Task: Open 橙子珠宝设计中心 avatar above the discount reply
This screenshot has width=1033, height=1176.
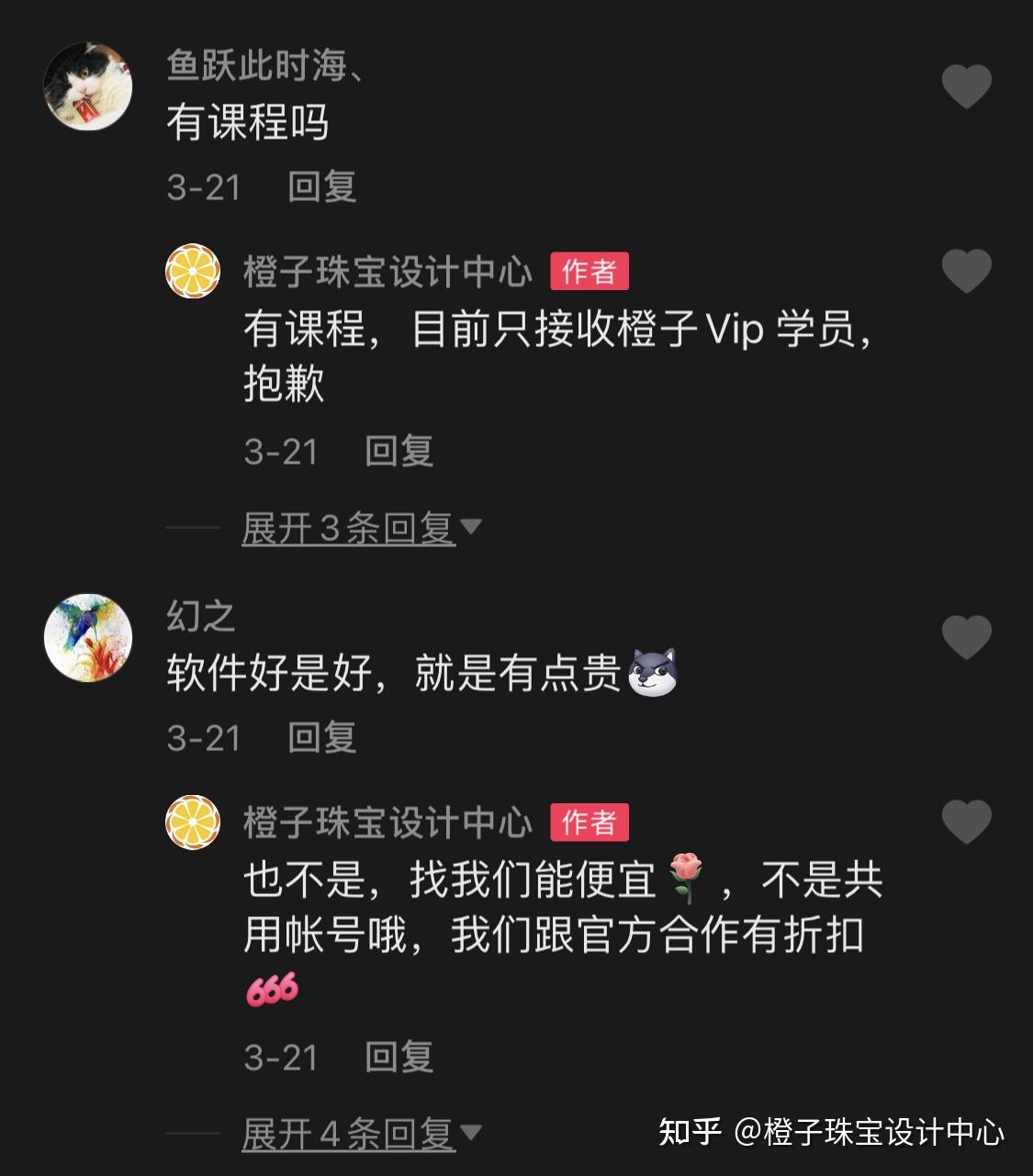Action: 193,822
